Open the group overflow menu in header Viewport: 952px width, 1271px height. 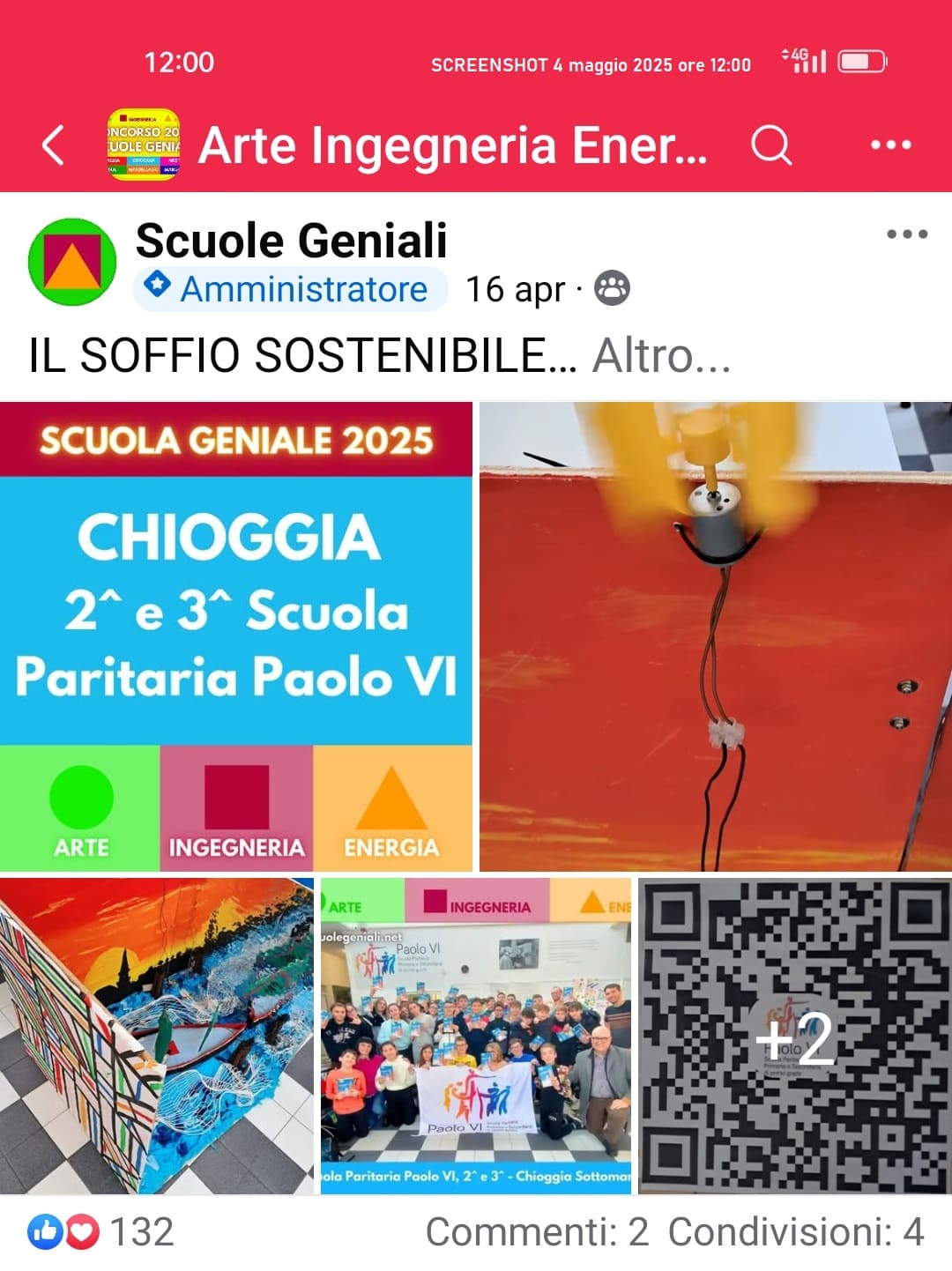coord(890,145)
